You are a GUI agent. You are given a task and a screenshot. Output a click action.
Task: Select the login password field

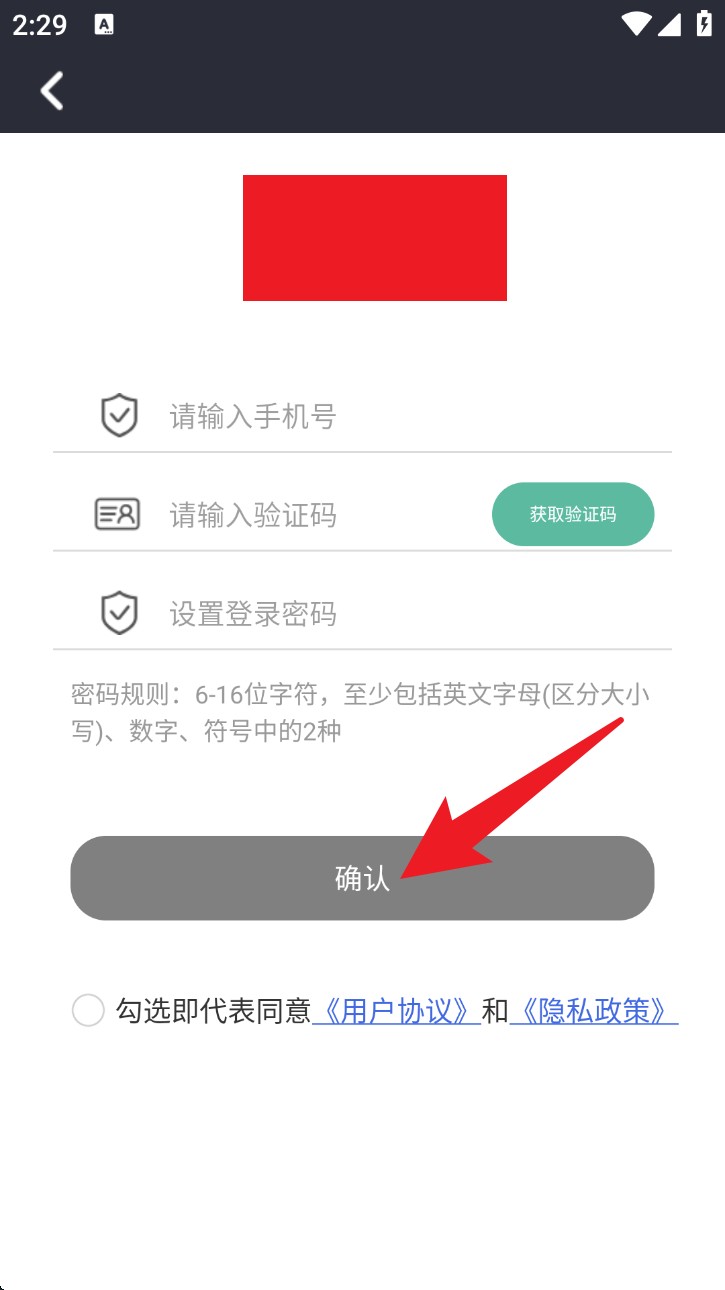(x=400, y=613)
